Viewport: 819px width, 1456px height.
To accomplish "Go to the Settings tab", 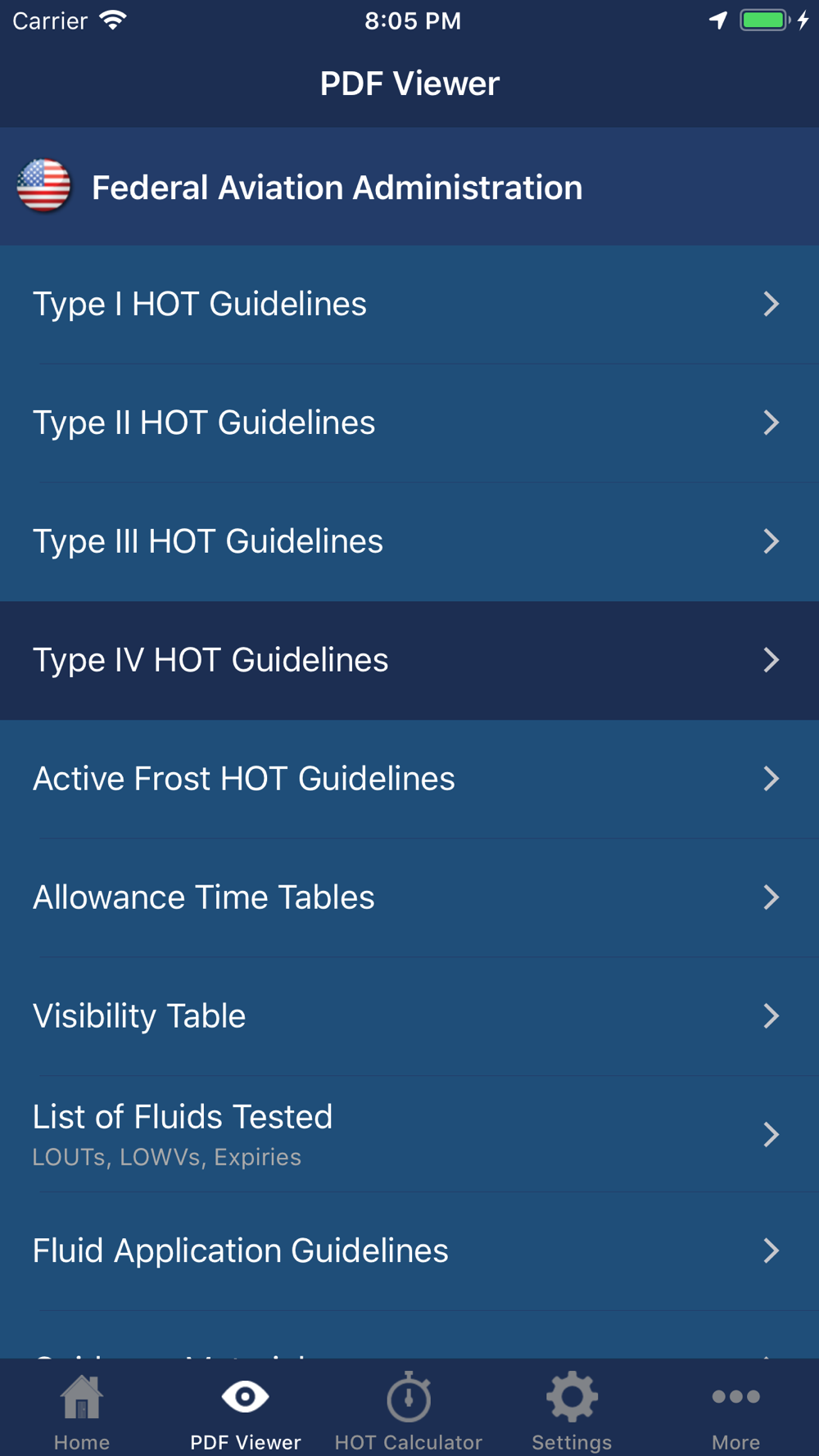I will [x=572, y=1410].
